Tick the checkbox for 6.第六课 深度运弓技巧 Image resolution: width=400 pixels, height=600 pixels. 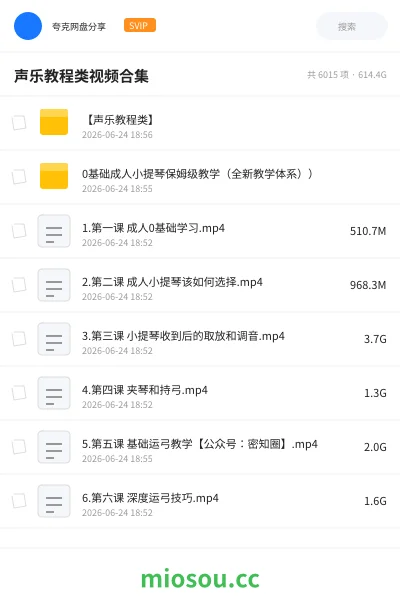tap(19, 501)
